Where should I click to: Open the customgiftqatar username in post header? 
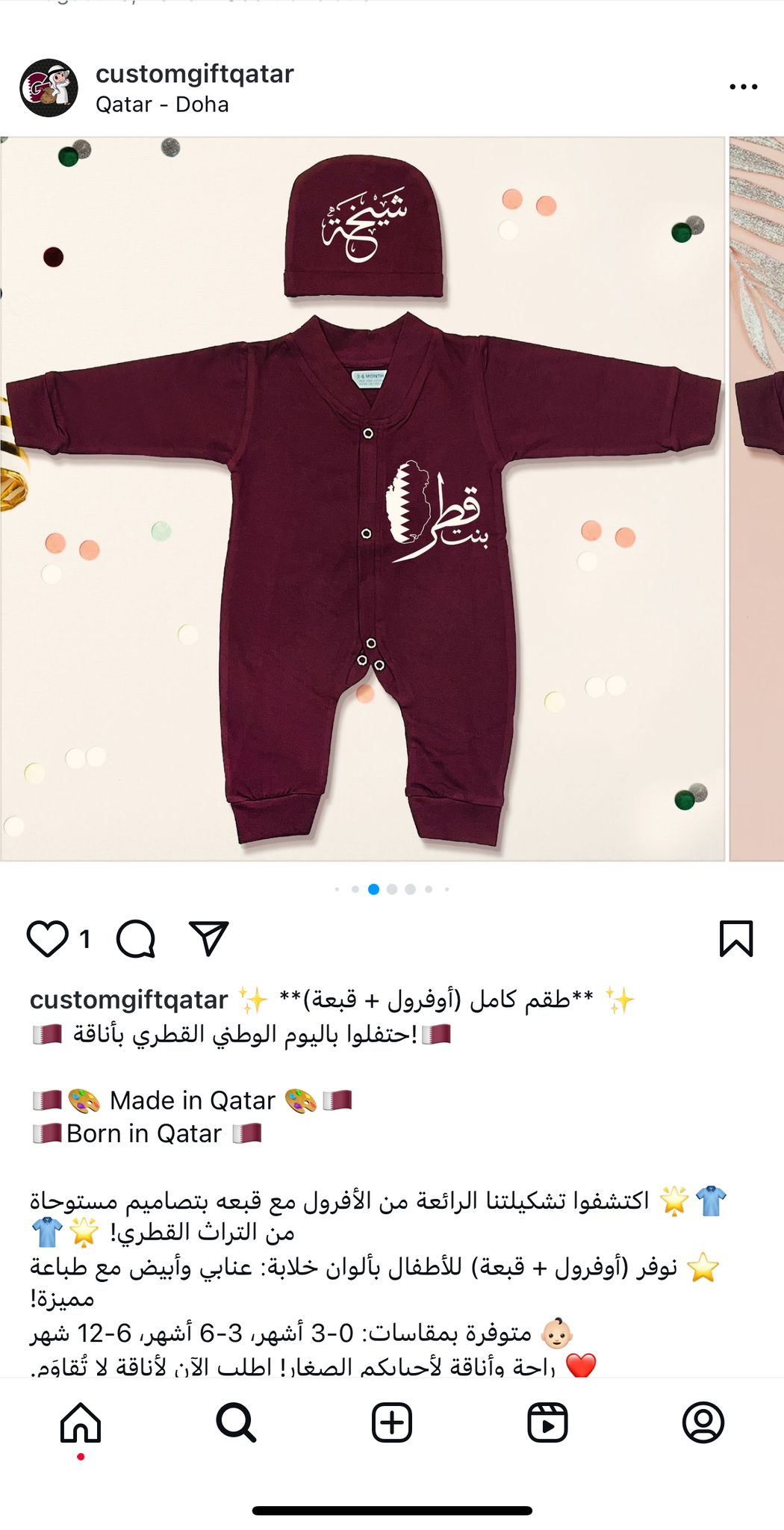[x=195, y=74]
